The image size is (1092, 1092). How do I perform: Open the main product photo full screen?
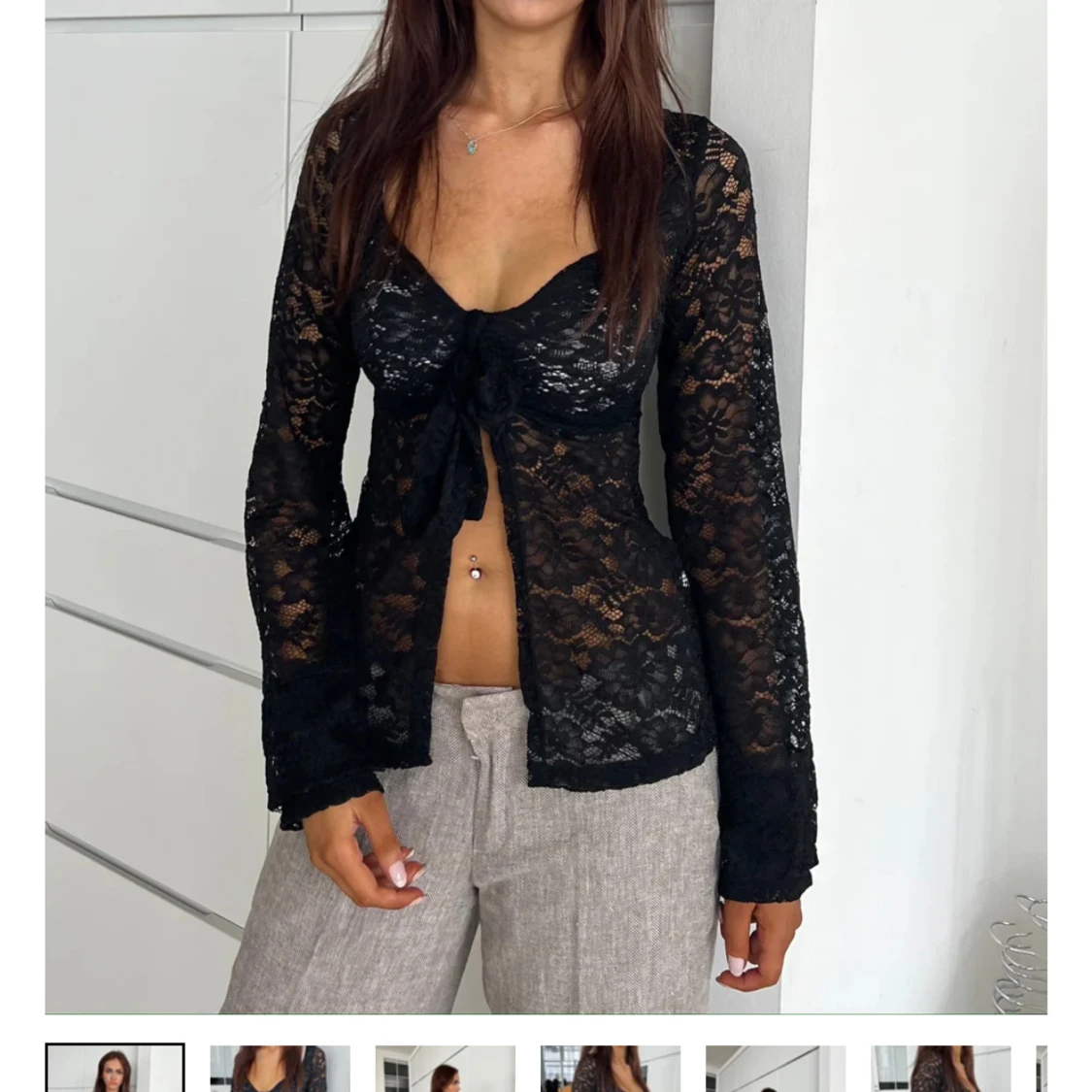(546, 505)
